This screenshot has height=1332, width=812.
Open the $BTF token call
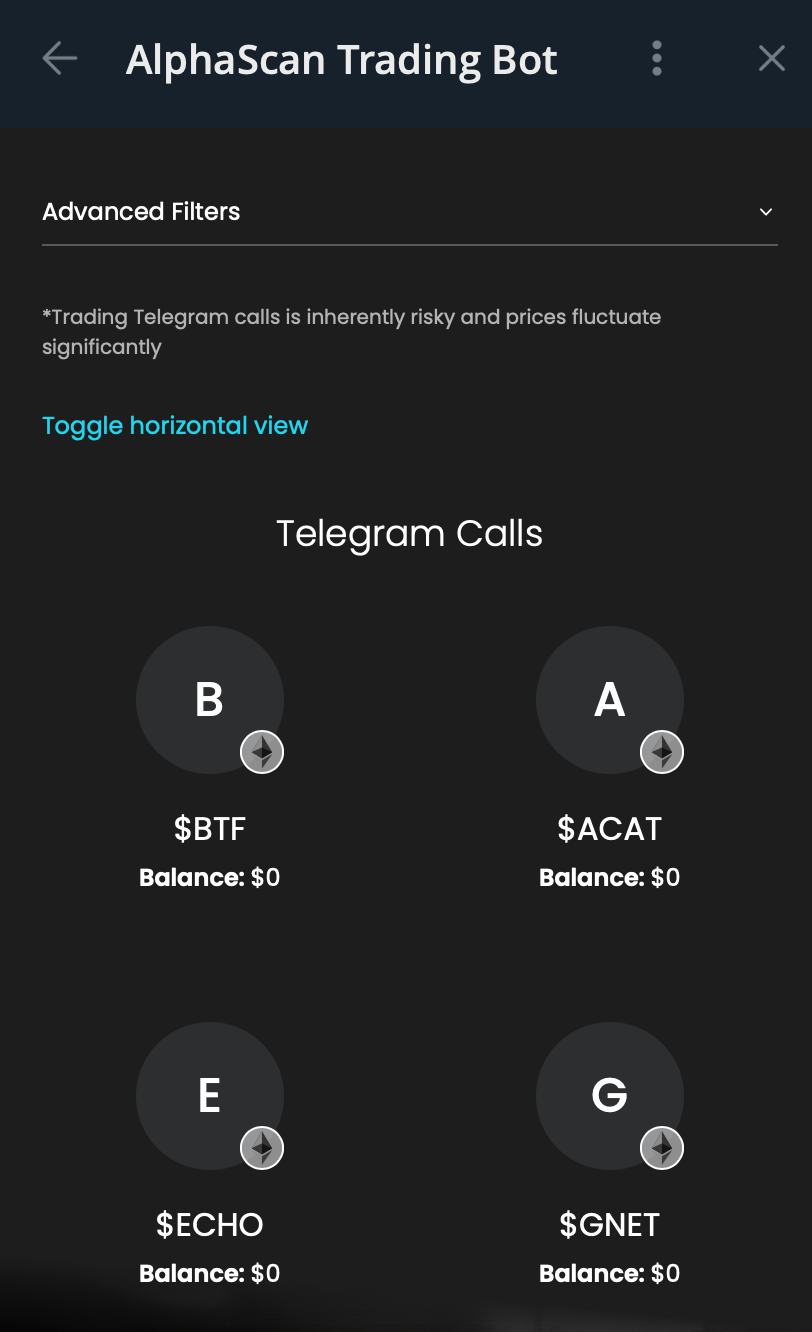click(x=210, y=700)
